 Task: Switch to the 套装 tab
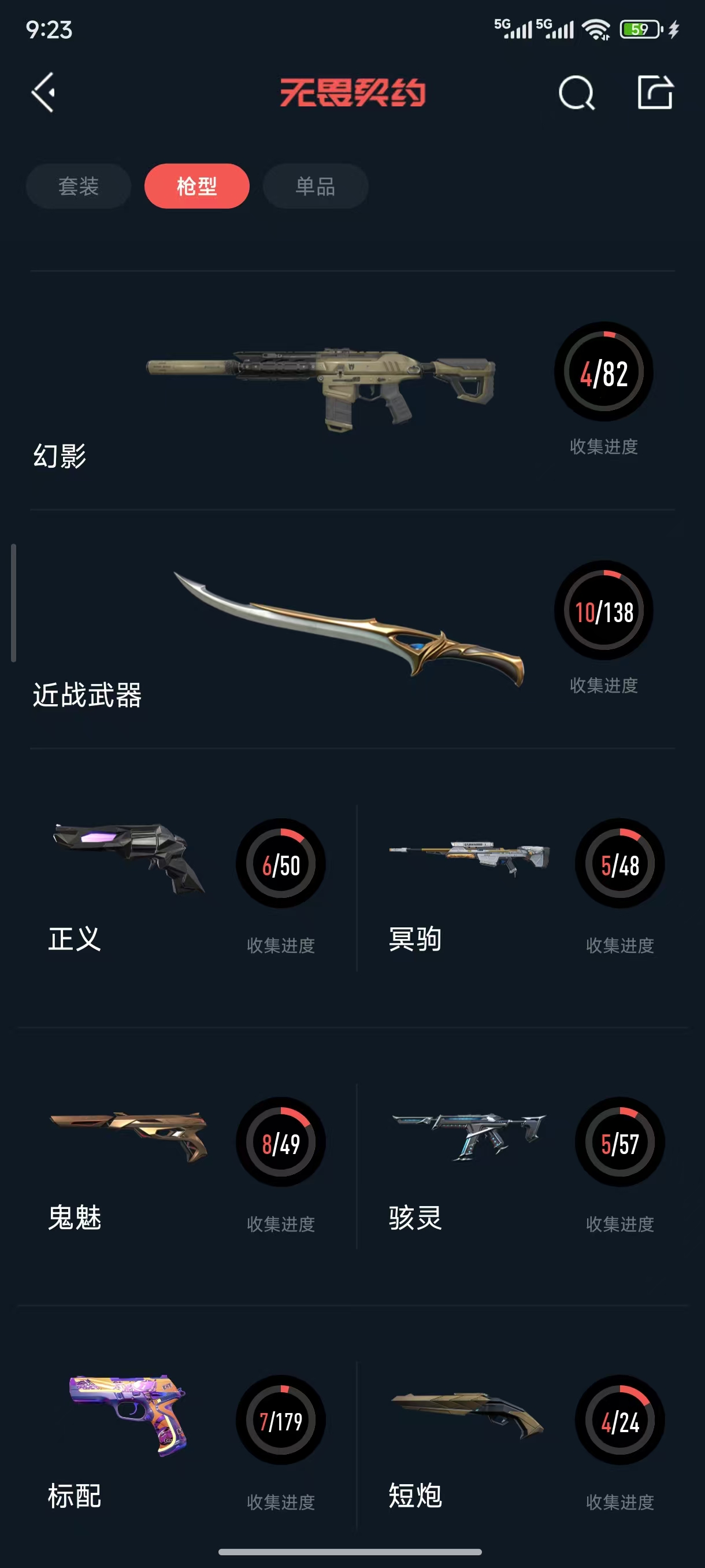pyautogui.click(x=79, y=186)
